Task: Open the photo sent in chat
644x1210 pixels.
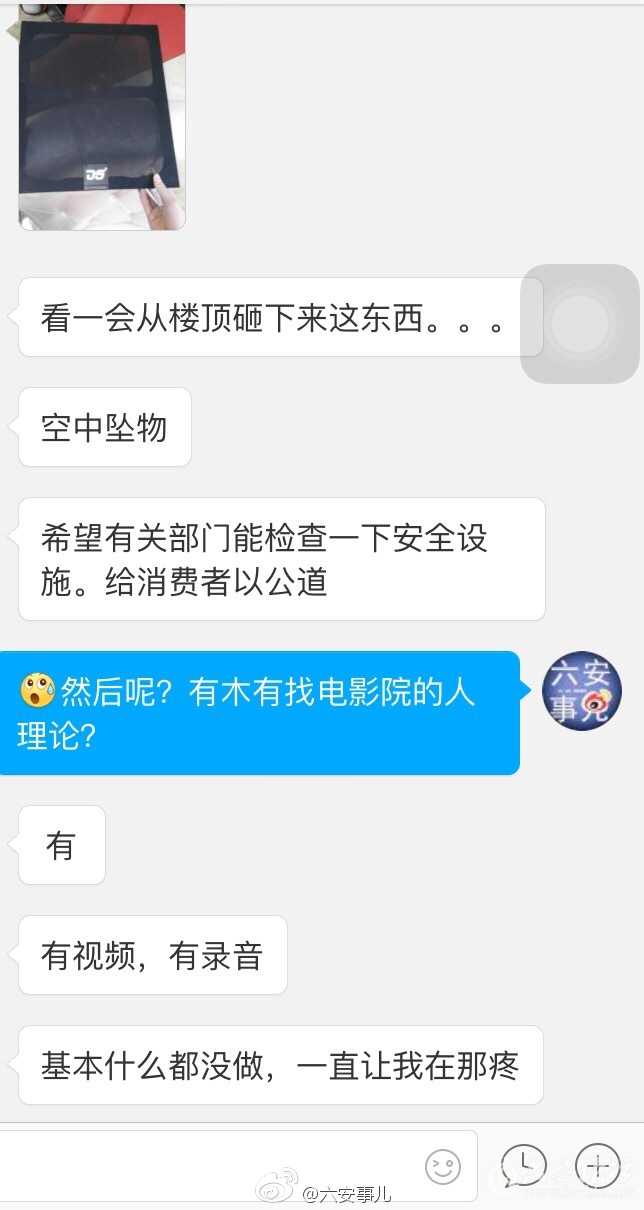Action: pos(102,115)
